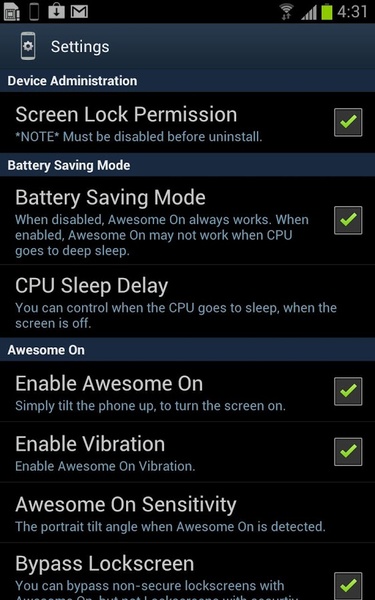Turn off the Enable Vibration checkbox
This screenshot has width=375, height=600.
348,452
